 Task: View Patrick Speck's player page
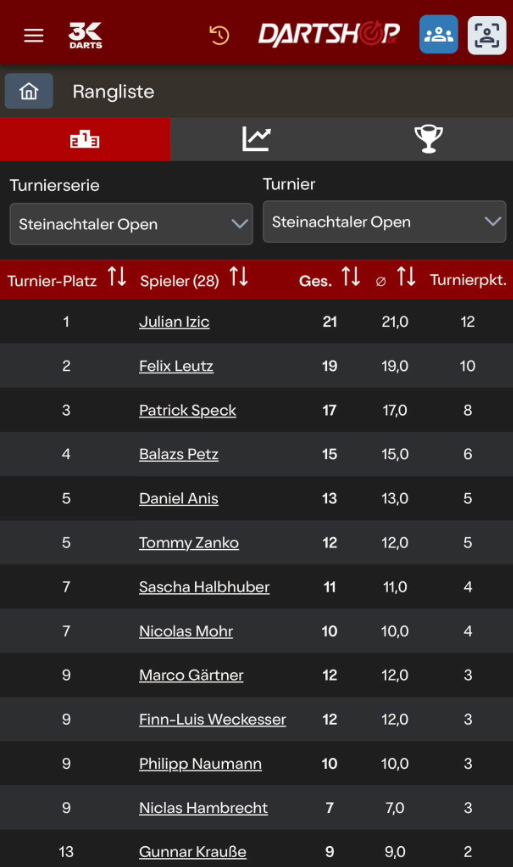[x=187, y=410]
